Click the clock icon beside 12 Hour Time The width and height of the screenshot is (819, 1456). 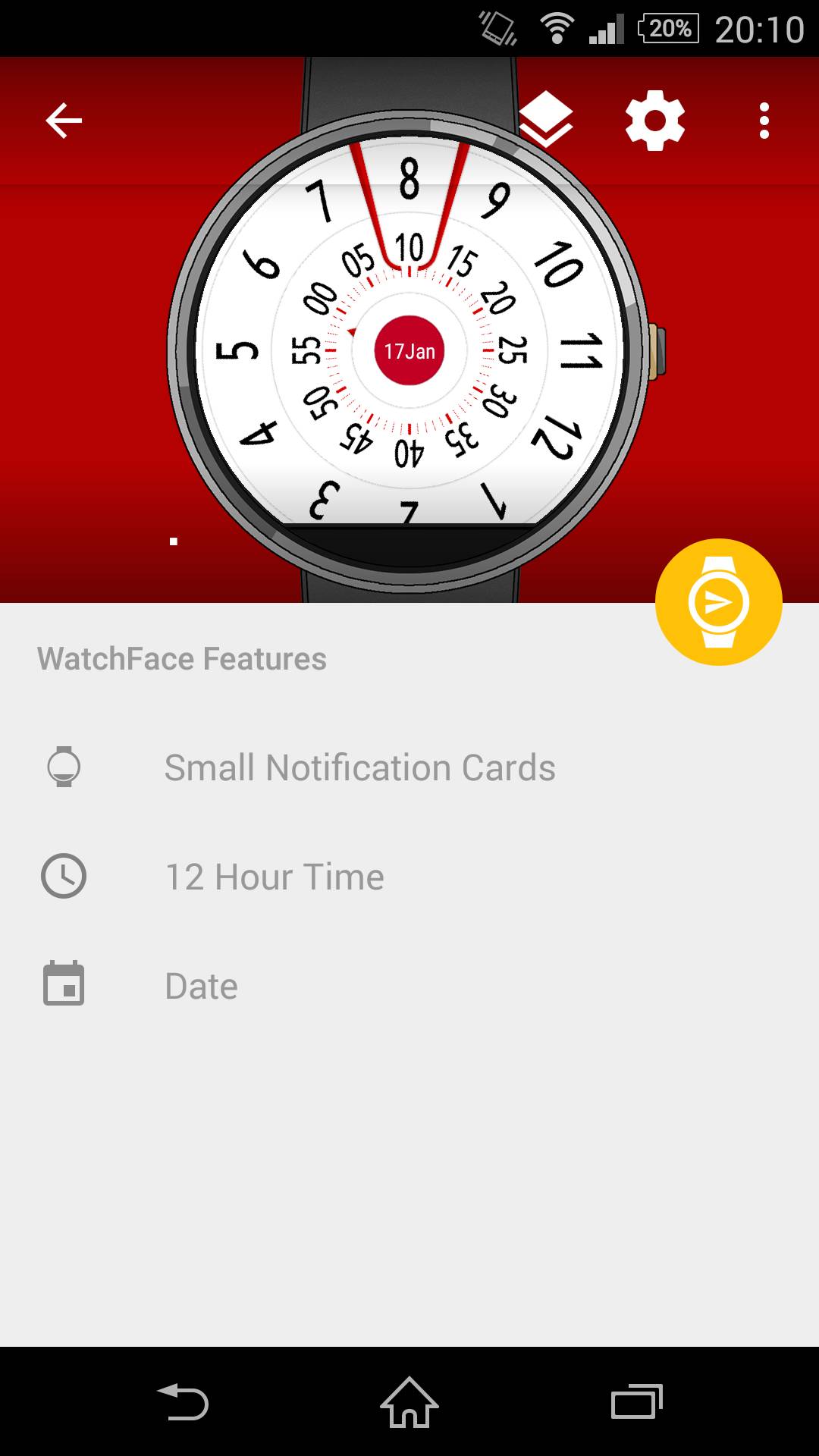[64, 876]
